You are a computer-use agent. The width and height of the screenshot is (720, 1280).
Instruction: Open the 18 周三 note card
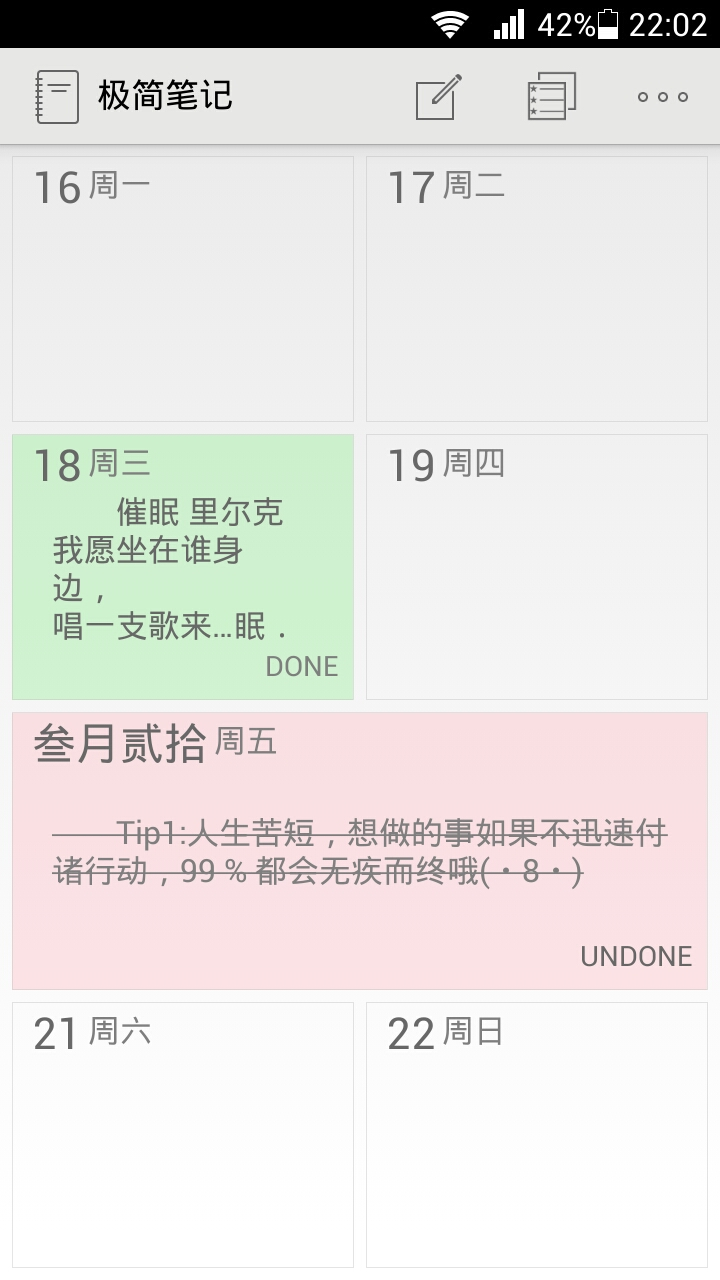pyautogui.click(x=183, y=567)
